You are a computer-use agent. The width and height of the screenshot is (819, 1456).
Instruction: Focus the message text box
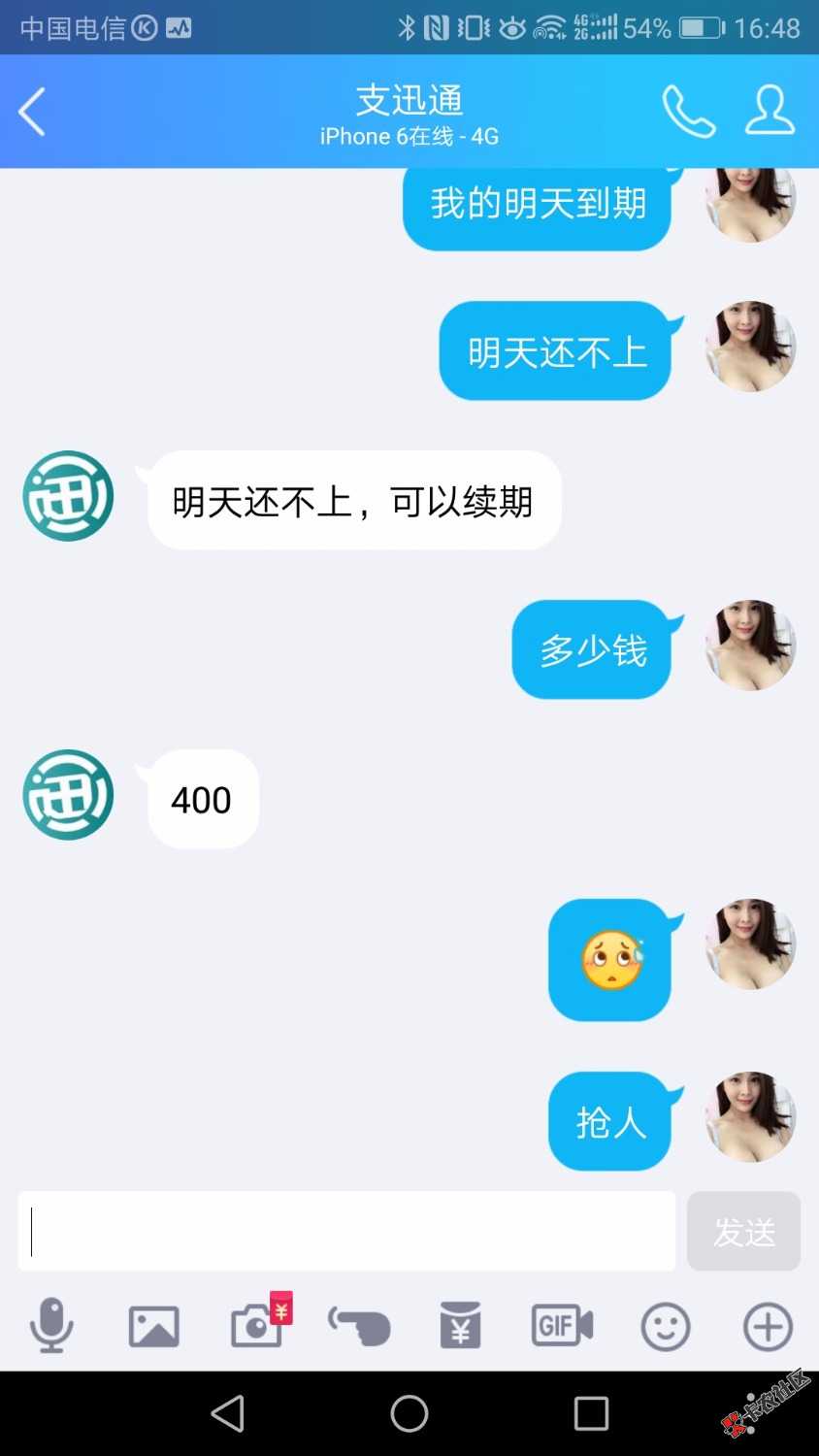tap(346, 1231)
